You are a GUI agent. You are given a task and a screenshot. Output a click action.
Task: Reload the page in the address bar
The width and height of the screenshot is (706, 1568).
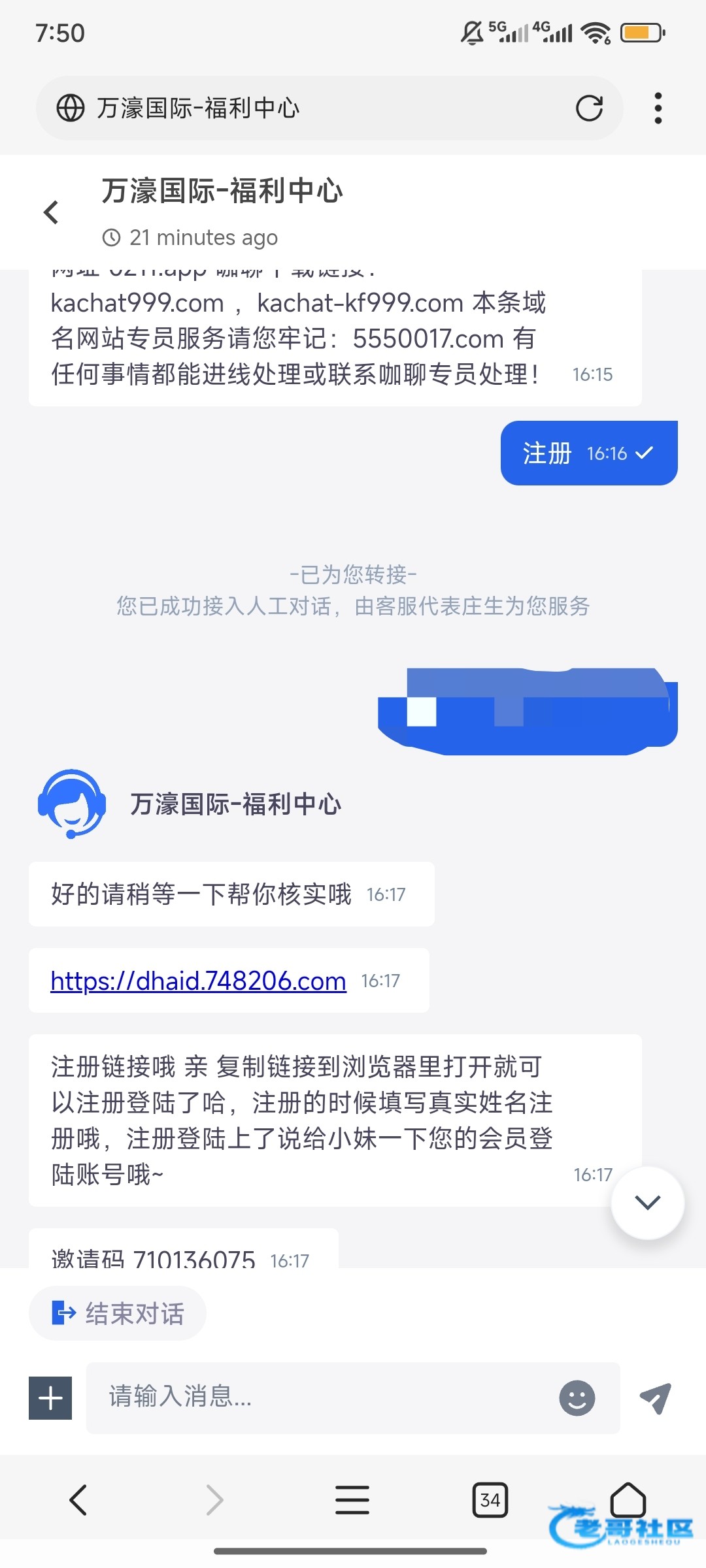[589, 108]
